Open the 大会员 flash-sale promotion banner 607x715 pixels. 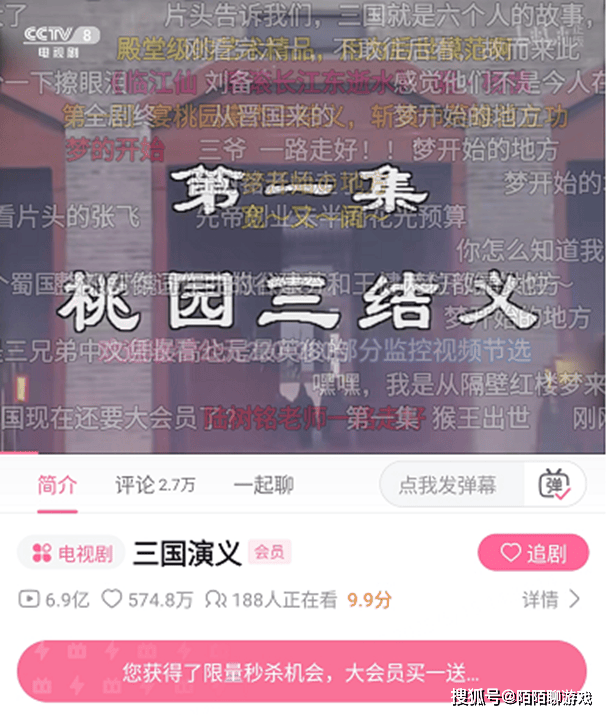point(302,673)
